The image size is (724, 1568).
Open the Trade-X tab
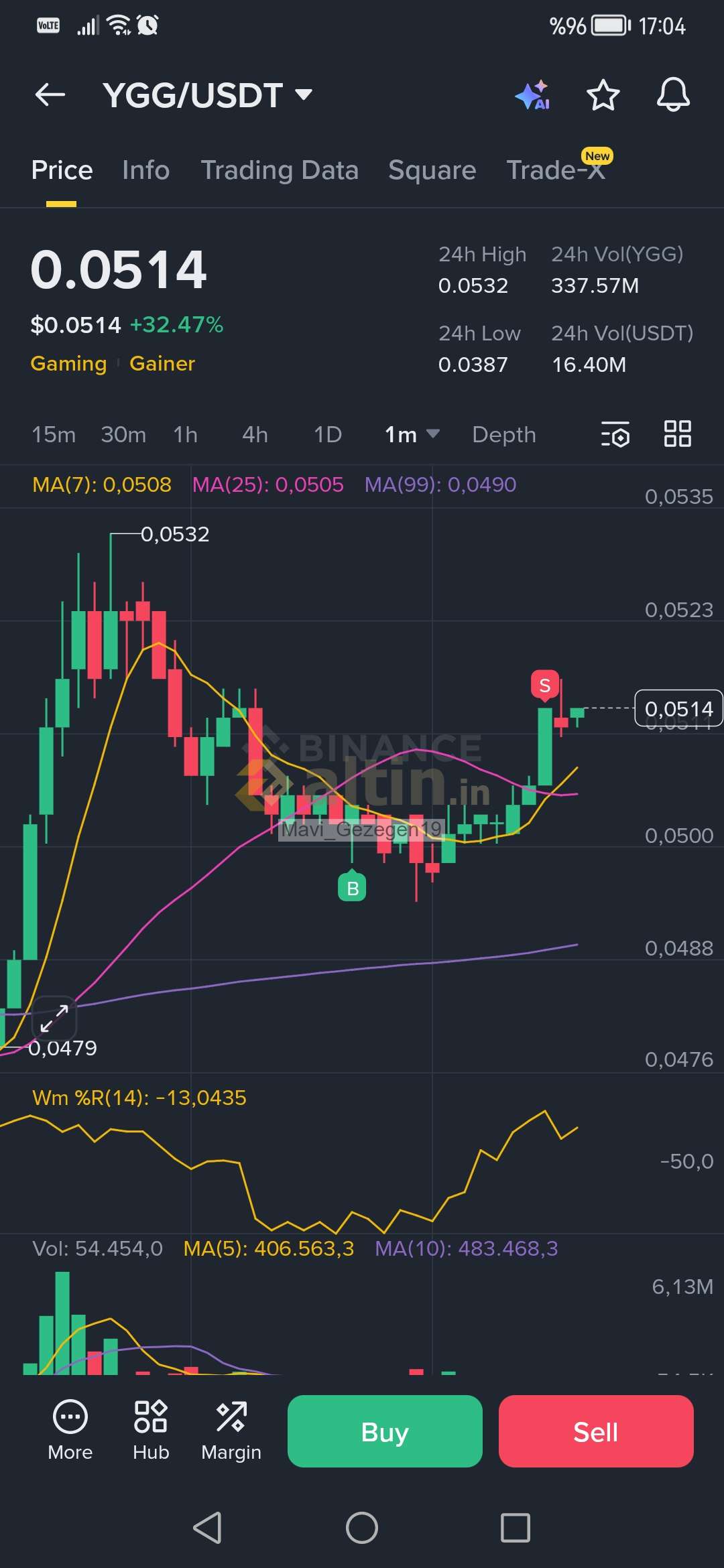coord(556,170)
